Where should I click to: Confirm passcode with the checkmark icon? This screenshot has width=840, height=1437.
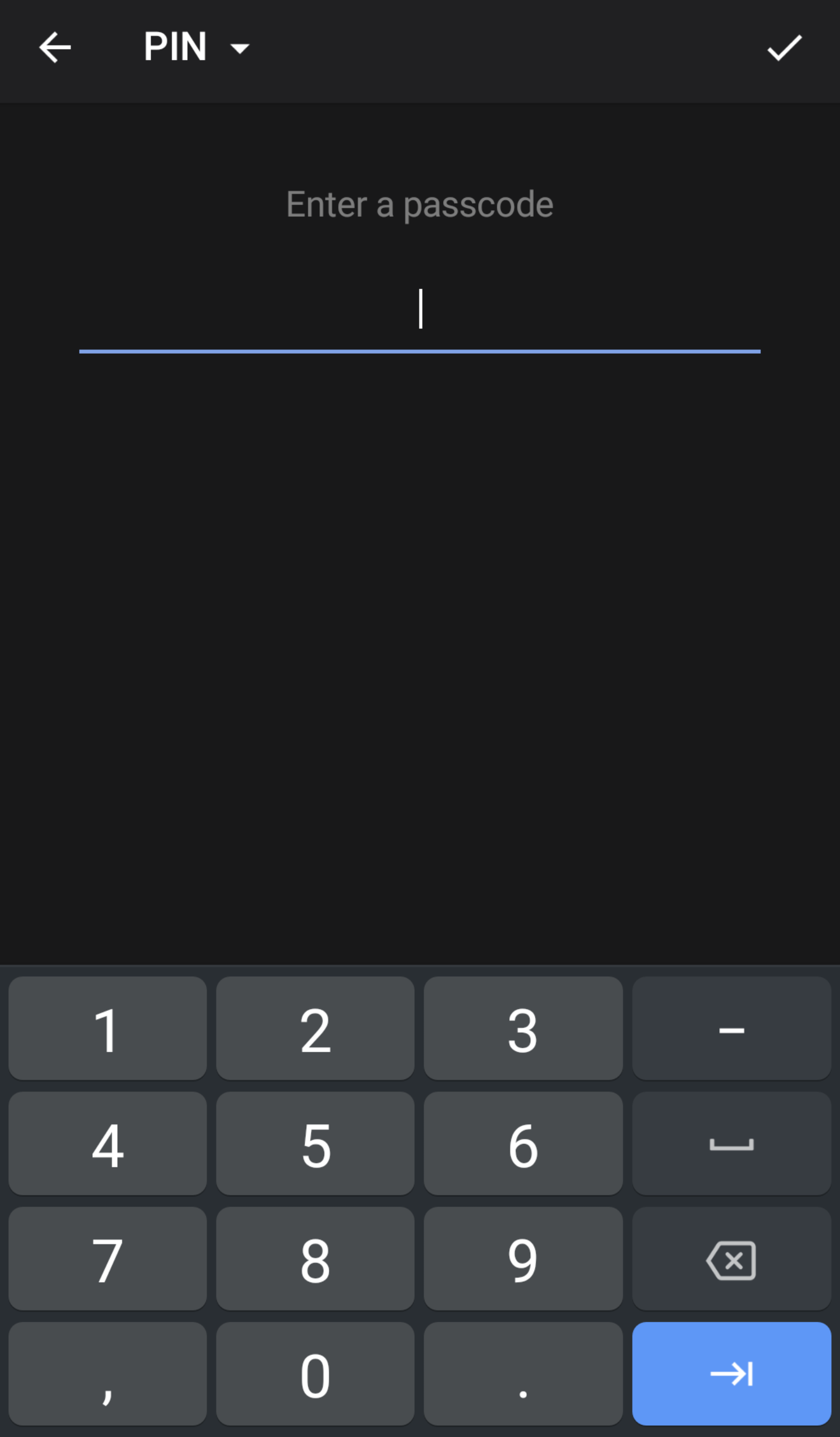(x=784, y=48)
